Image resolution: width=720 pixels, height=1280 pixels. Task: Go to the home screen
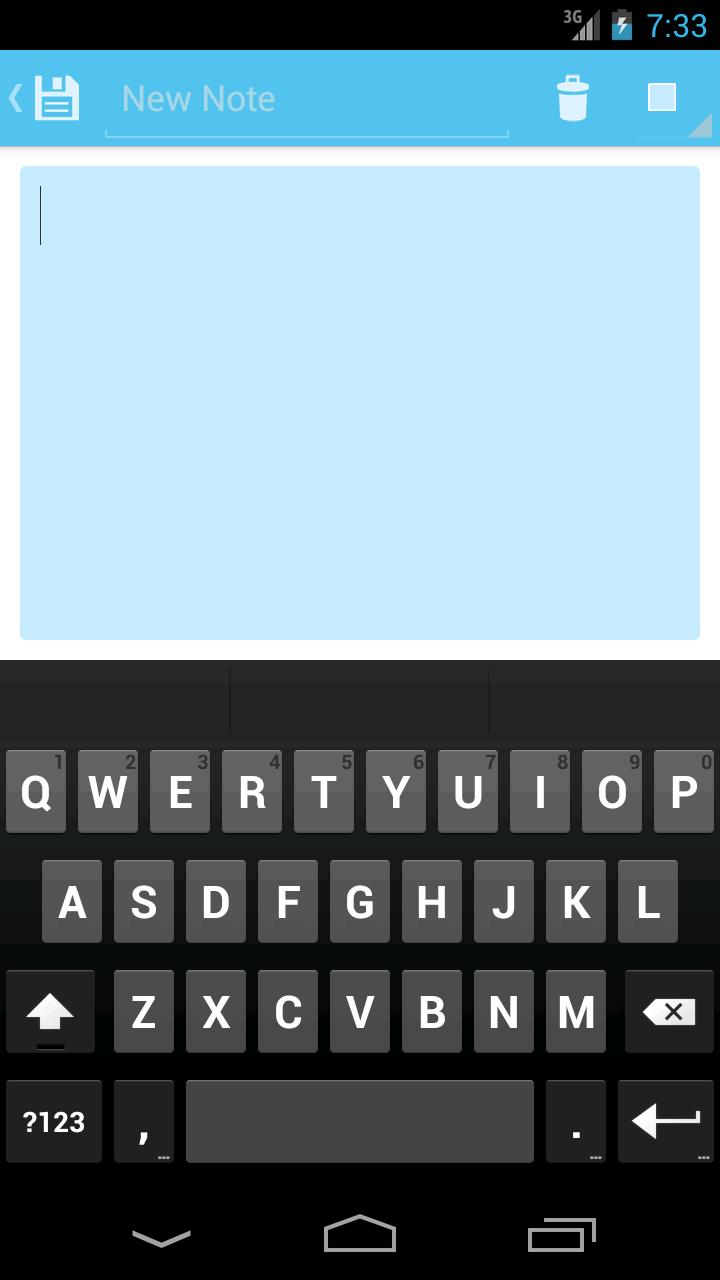point(360,1236)
